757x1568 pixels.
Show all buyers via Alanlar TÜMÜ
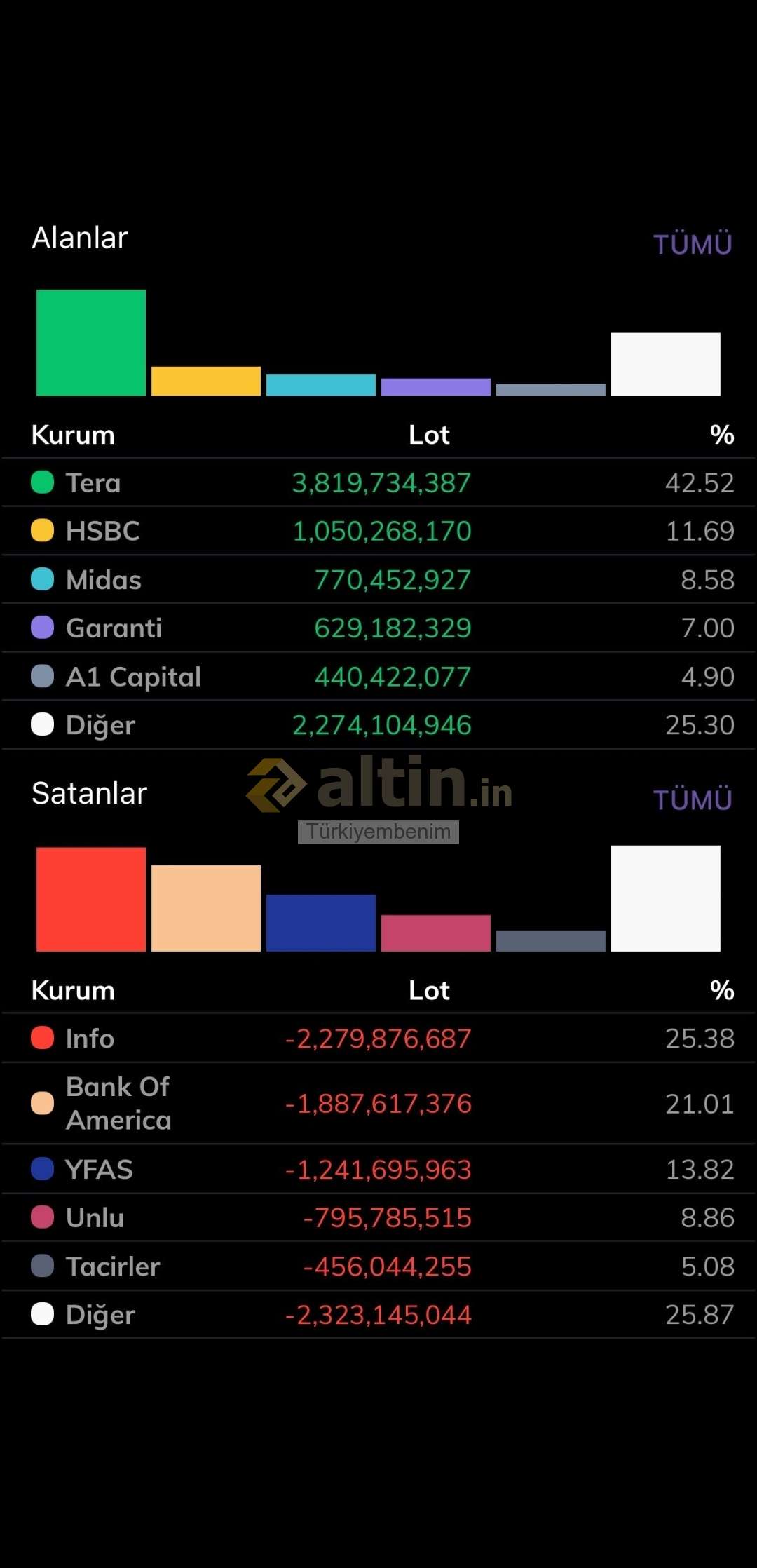coord(692,244)
